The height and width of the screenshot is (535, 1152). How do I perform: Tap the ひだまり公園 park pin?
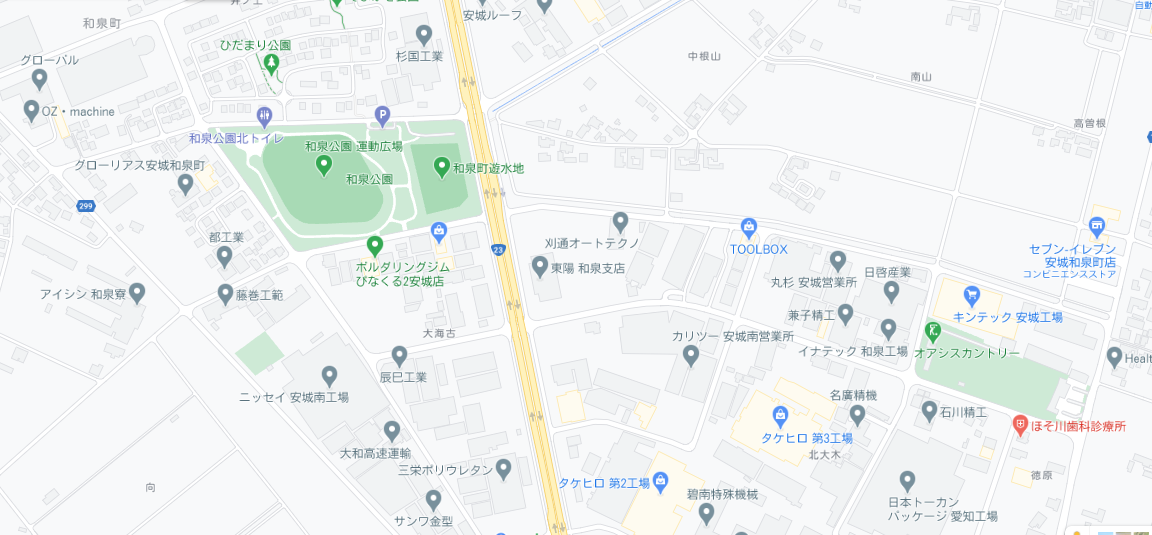click(x=272, y=63)
